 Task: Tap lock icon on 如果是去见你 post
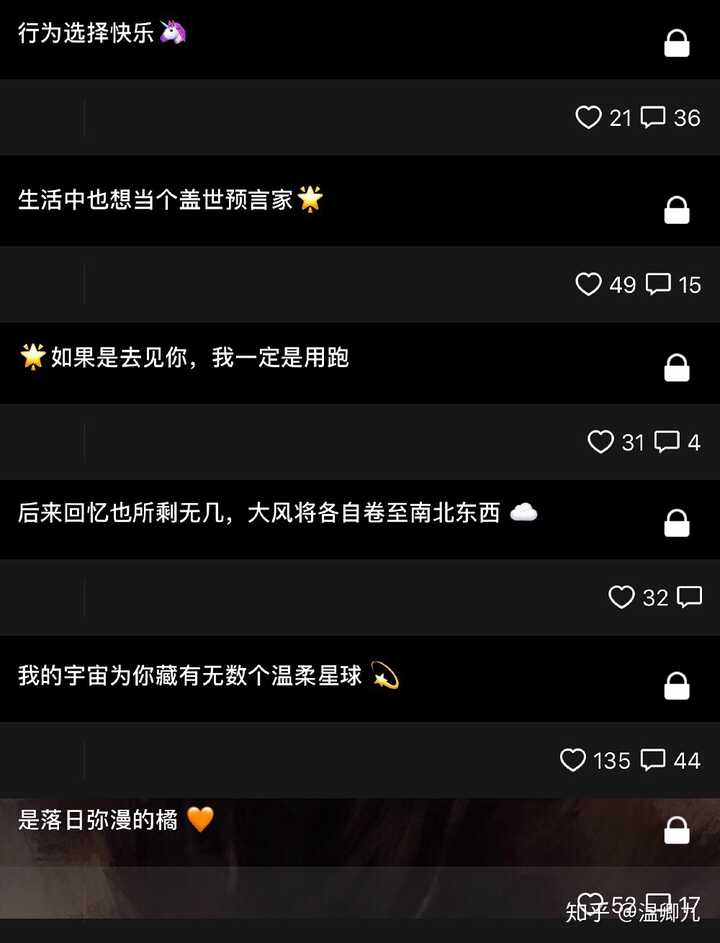[x=677, y=368]
